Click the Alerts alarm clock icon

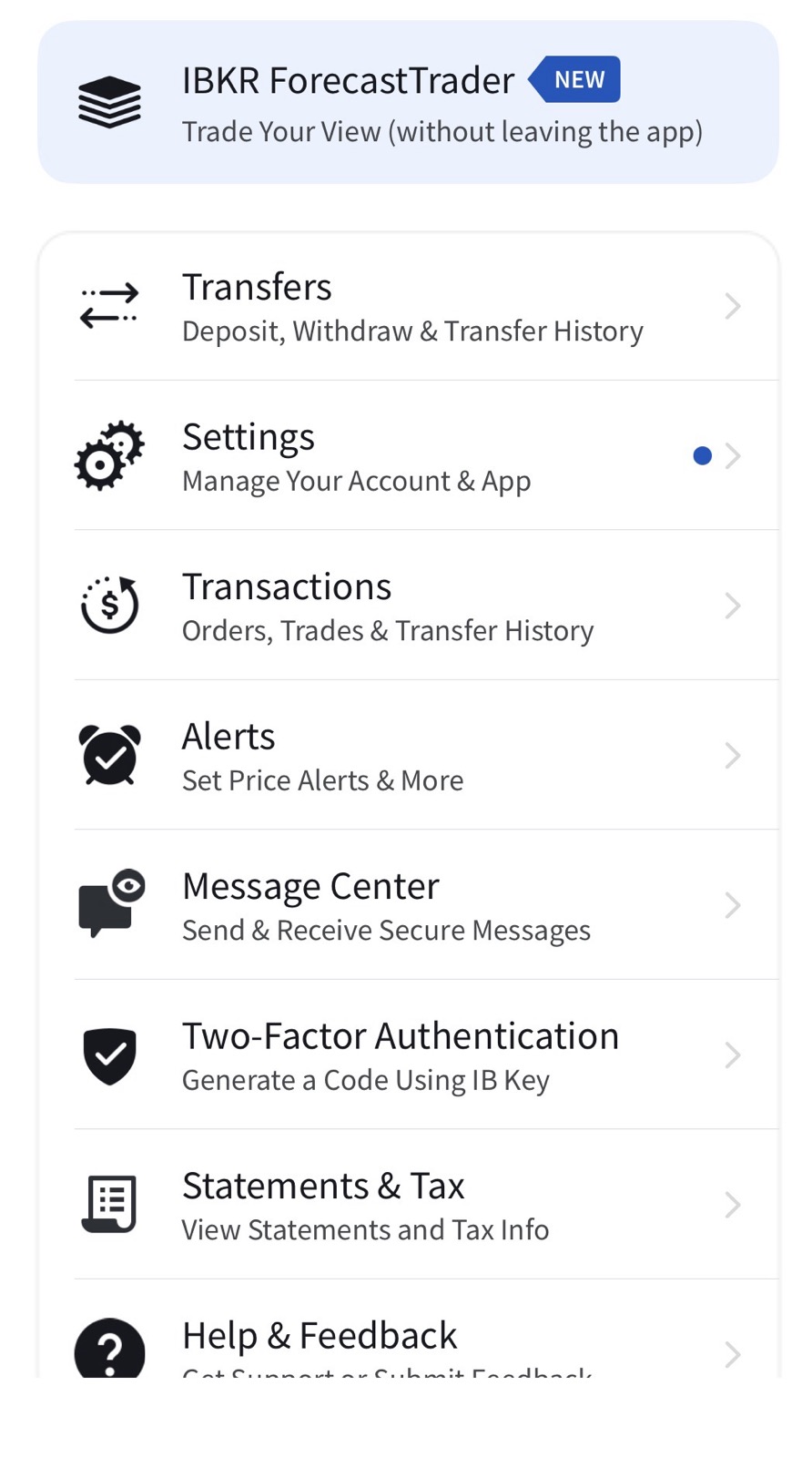pos(109,755)
